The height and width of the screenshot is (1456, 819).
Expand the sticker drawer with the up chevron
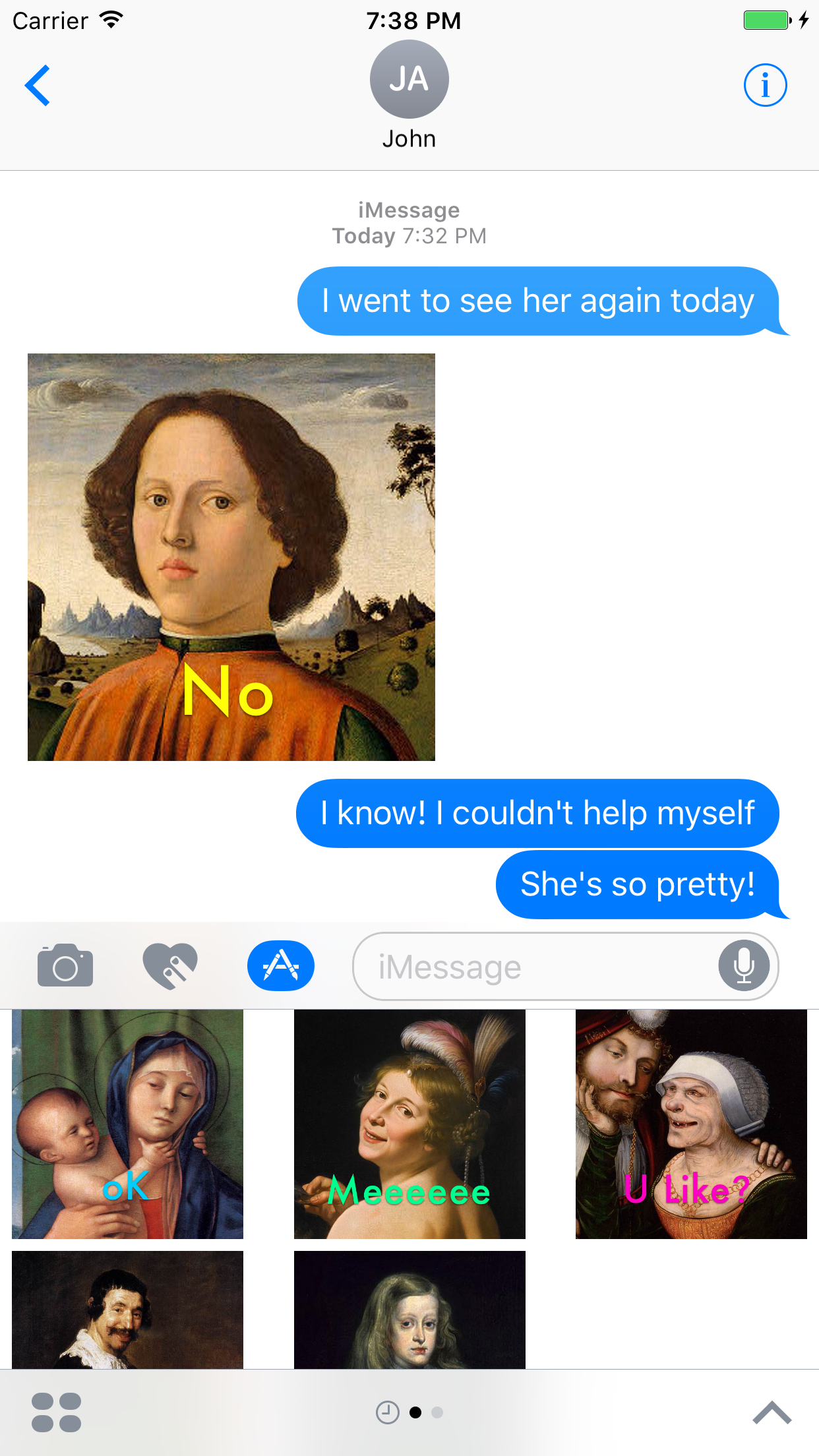click(x=772, y=1413)
